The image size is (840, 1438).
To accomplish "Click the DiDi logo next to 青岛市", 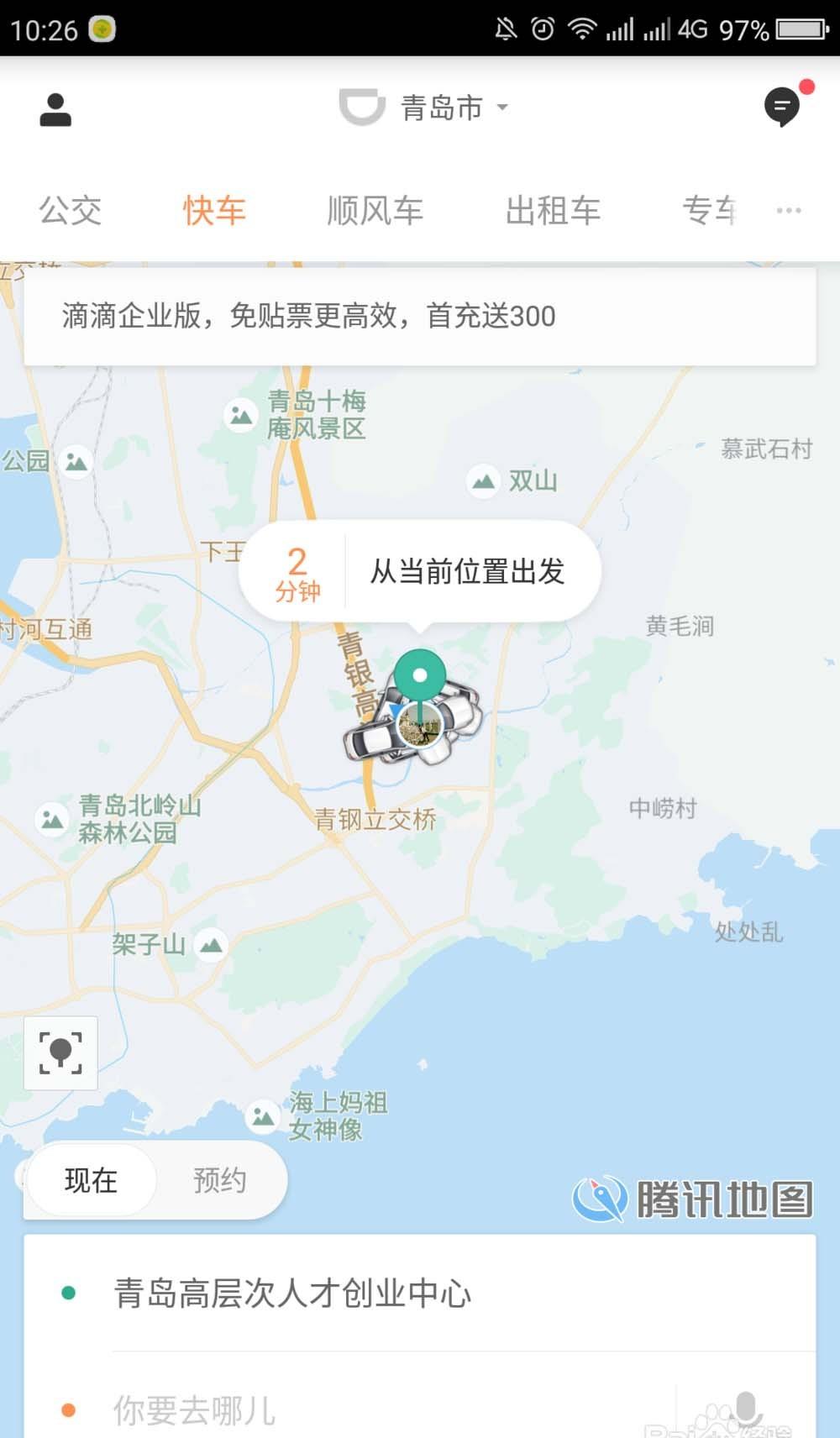I will click(361, 108).
